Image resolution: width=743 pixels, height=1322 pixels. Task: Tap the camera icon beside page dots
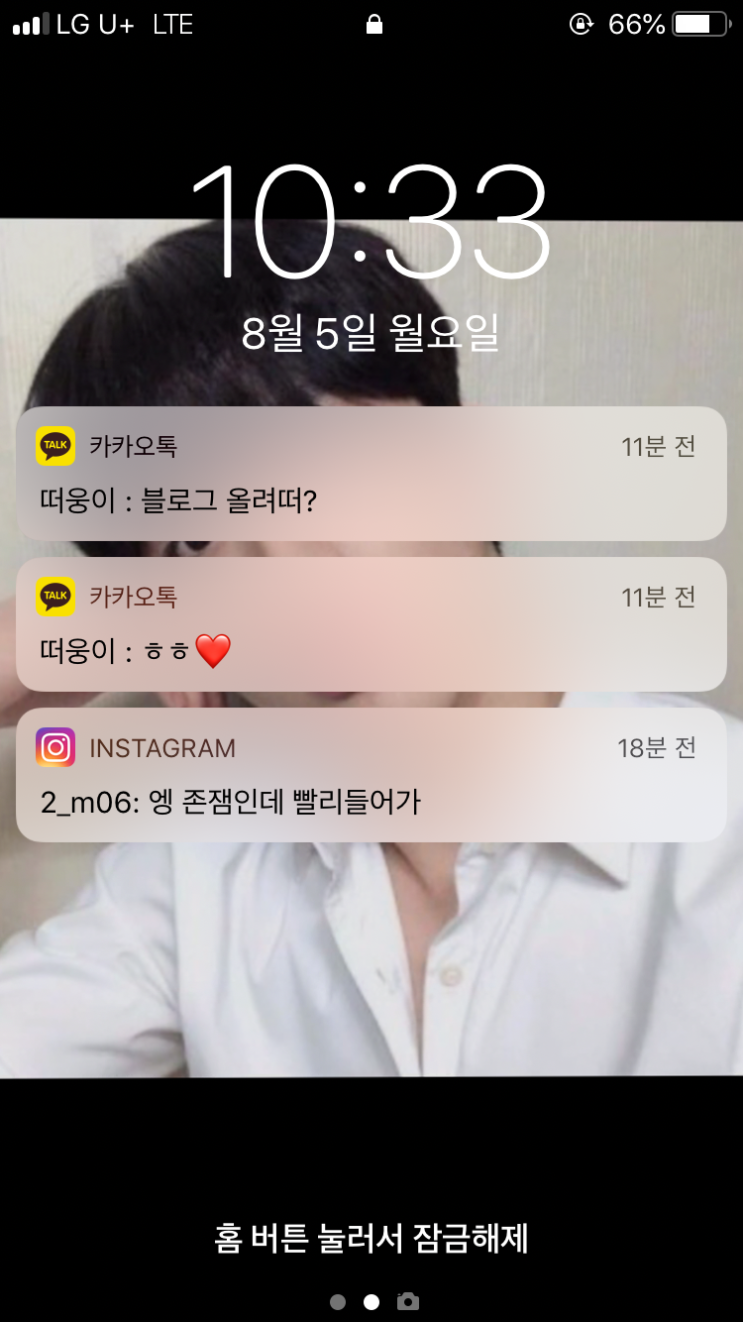click(x=407, y=1301)
